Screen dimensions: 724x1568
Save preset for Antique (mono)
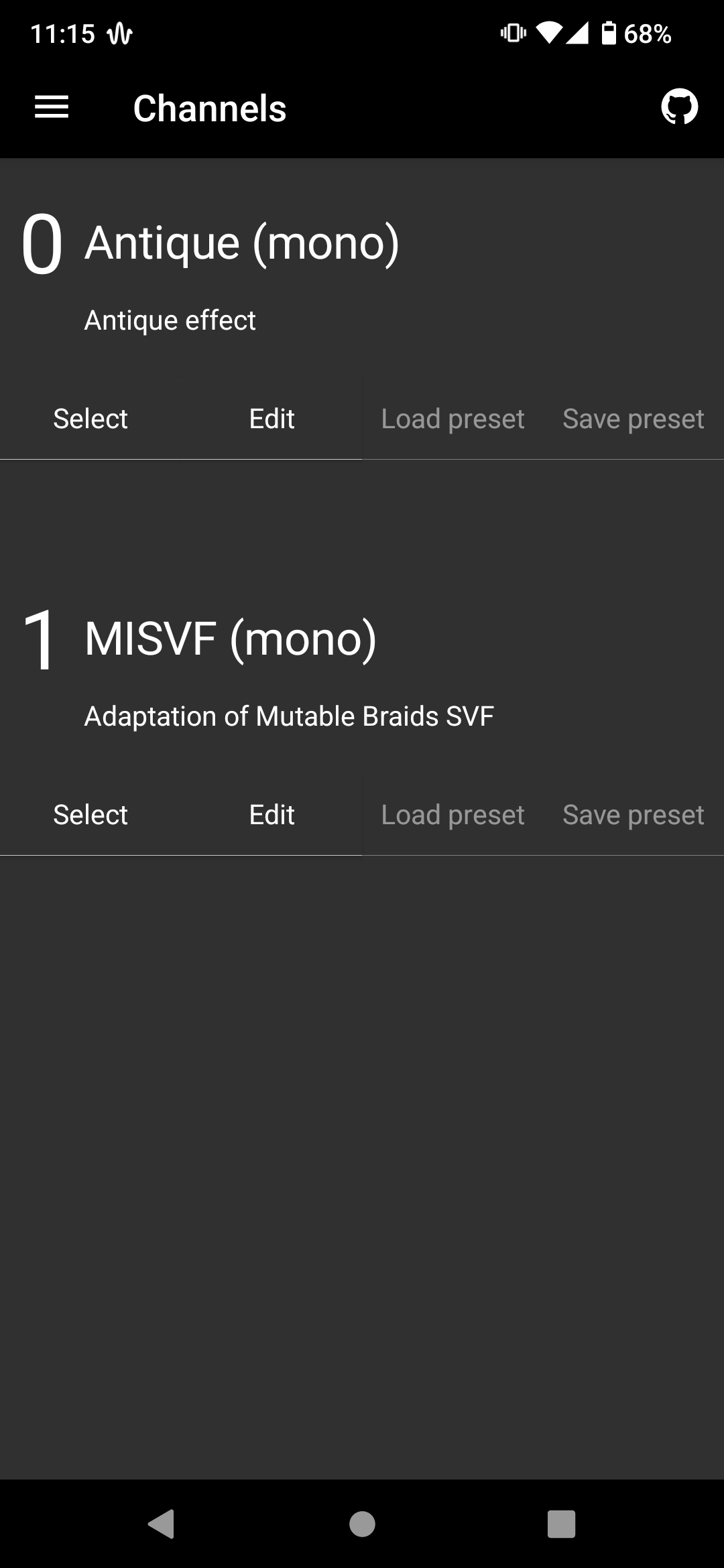(633, 419)
